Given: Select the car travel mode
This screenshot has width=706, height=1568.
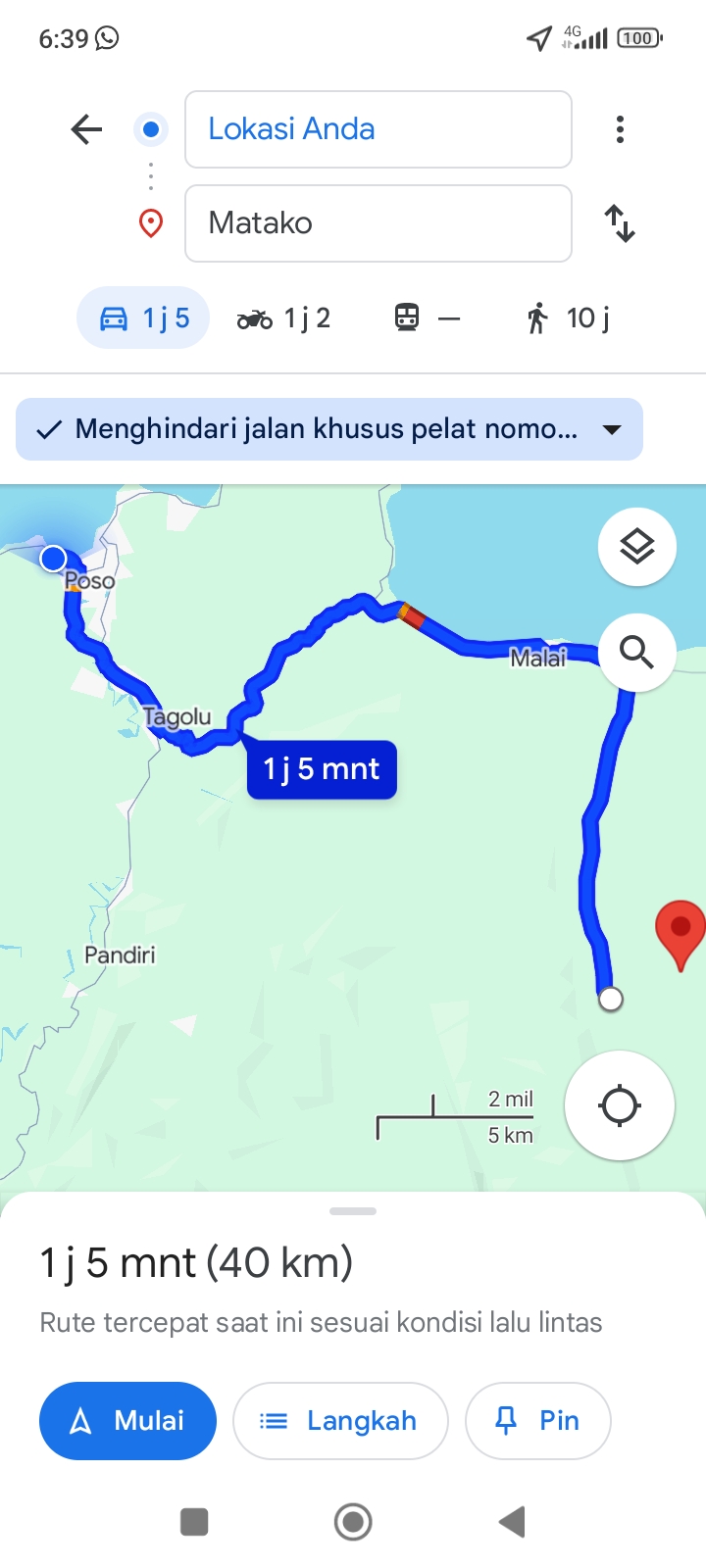Looking at the screenshot, I should tap(143, 318).
